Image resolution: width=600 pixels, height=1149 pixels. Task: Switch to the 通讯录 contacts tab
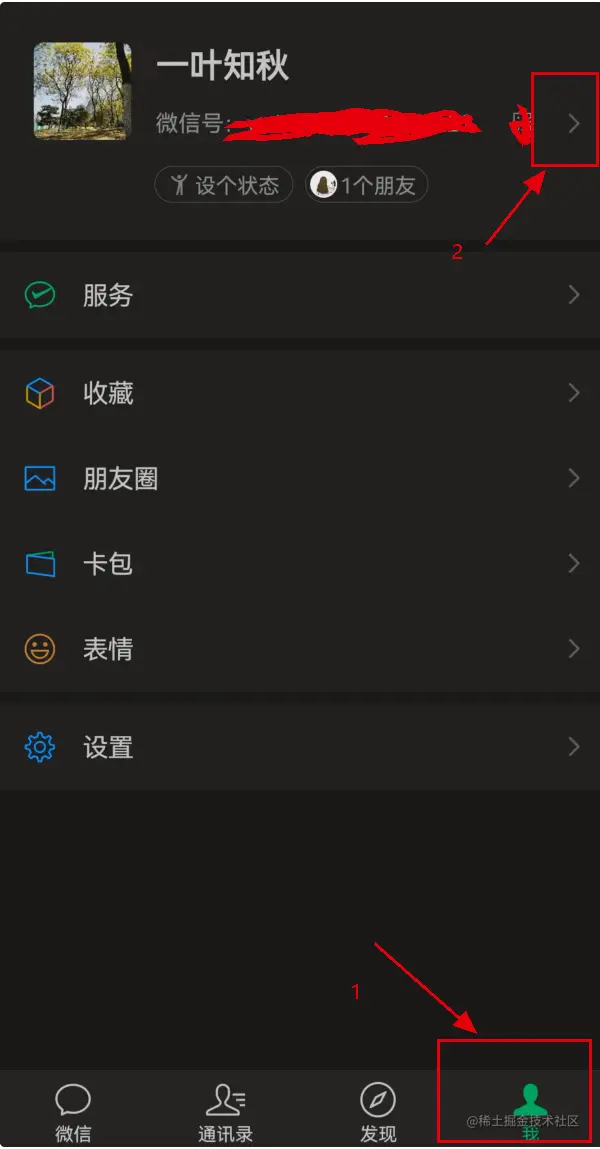(225, 1110)
